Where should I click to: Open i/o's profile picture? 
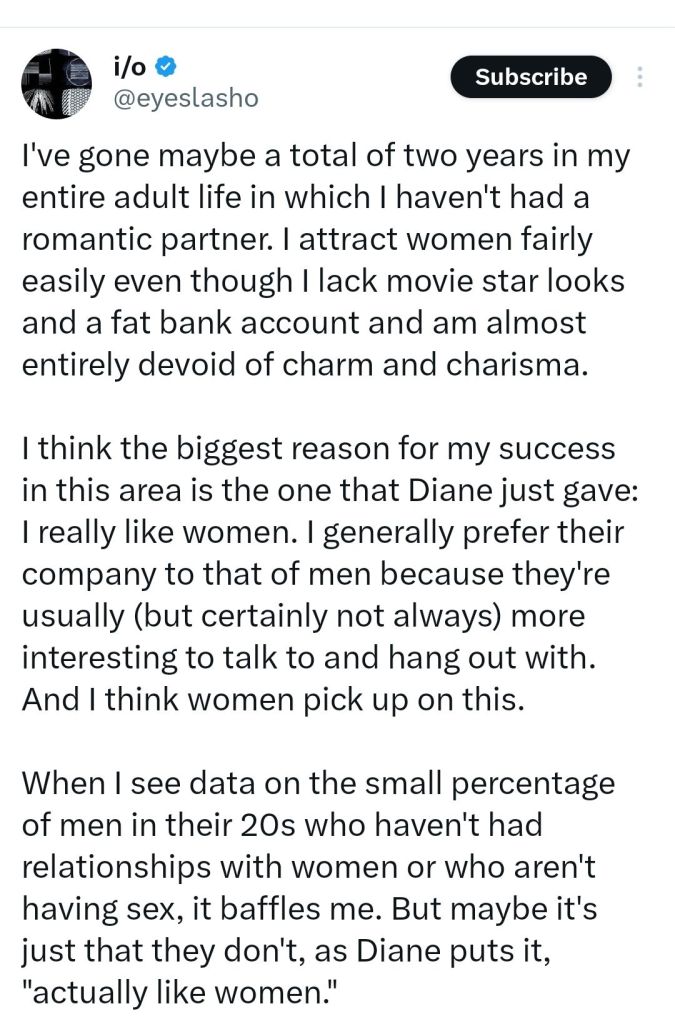[x=56, y=83]
